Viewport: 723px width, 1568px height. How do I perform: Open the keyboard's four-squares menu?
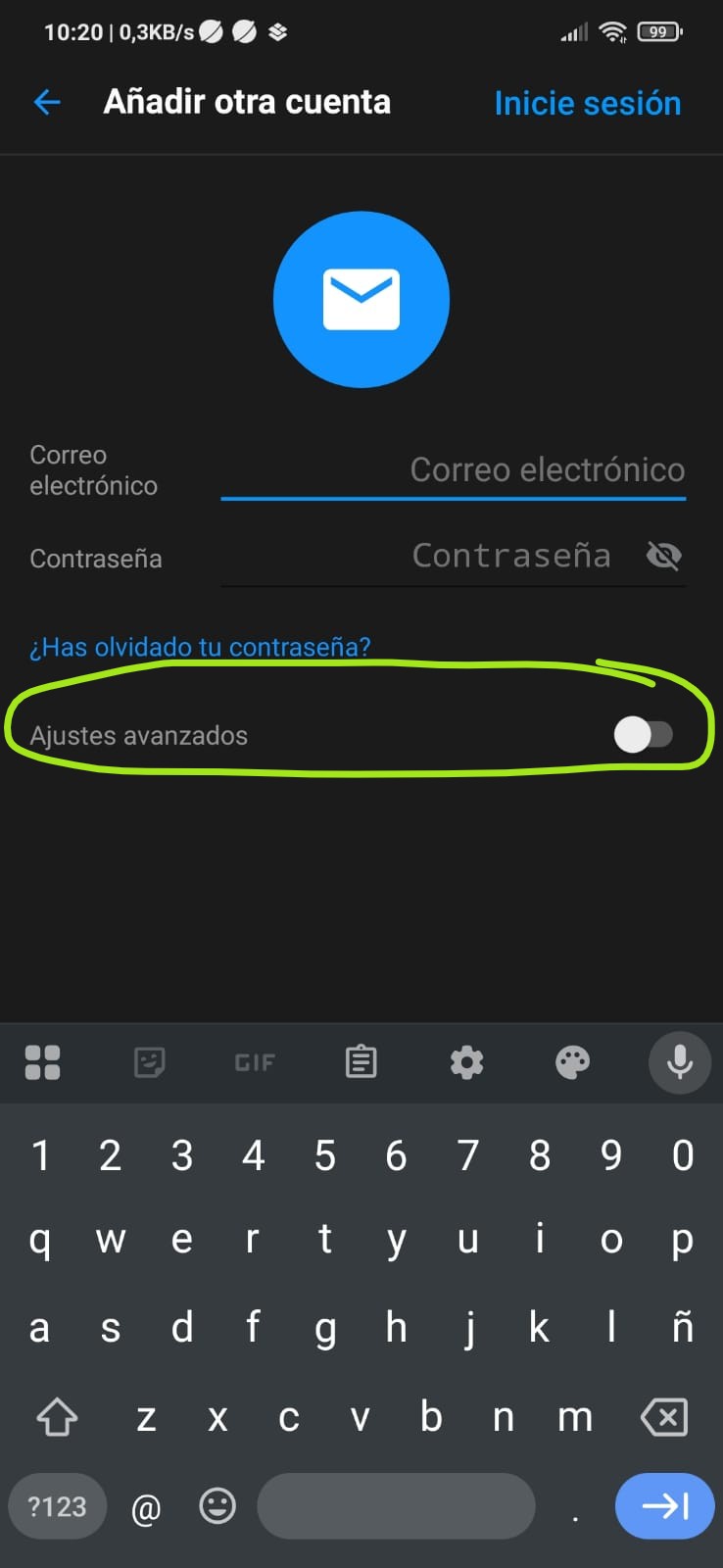(x=42, y=1062)
